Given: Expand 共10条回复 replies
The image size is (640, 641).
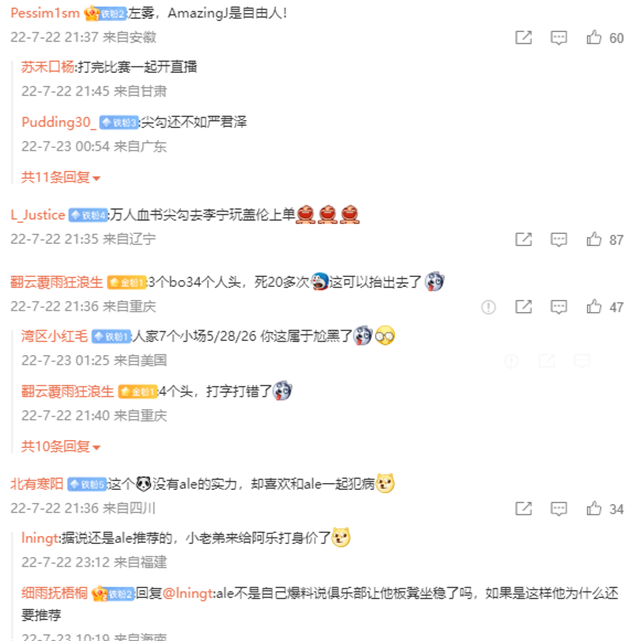Looking at the screenshot, I should click(x=61, y=446).
